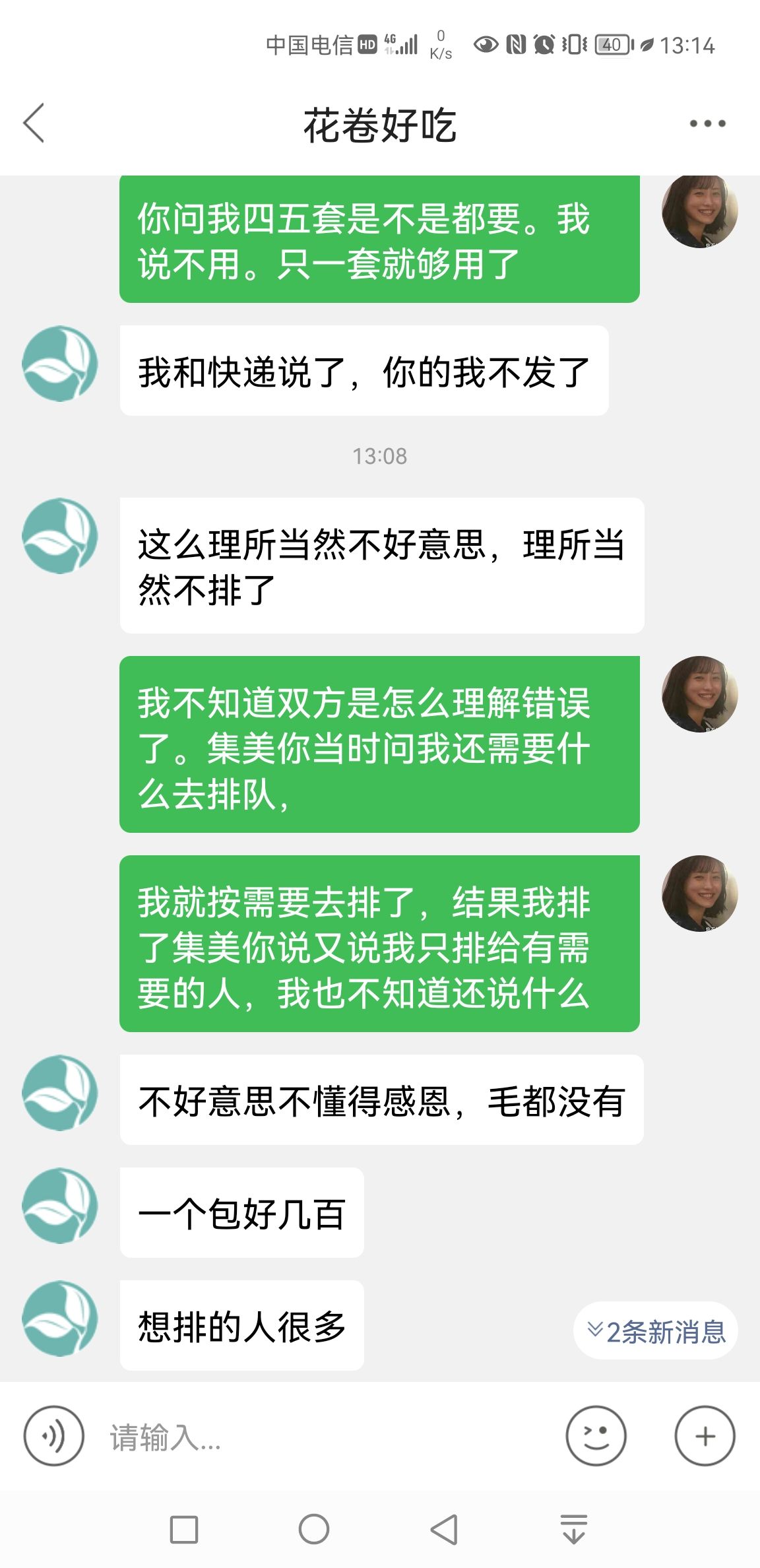Open the three-dot overflow menu

(x=707, y=123)
